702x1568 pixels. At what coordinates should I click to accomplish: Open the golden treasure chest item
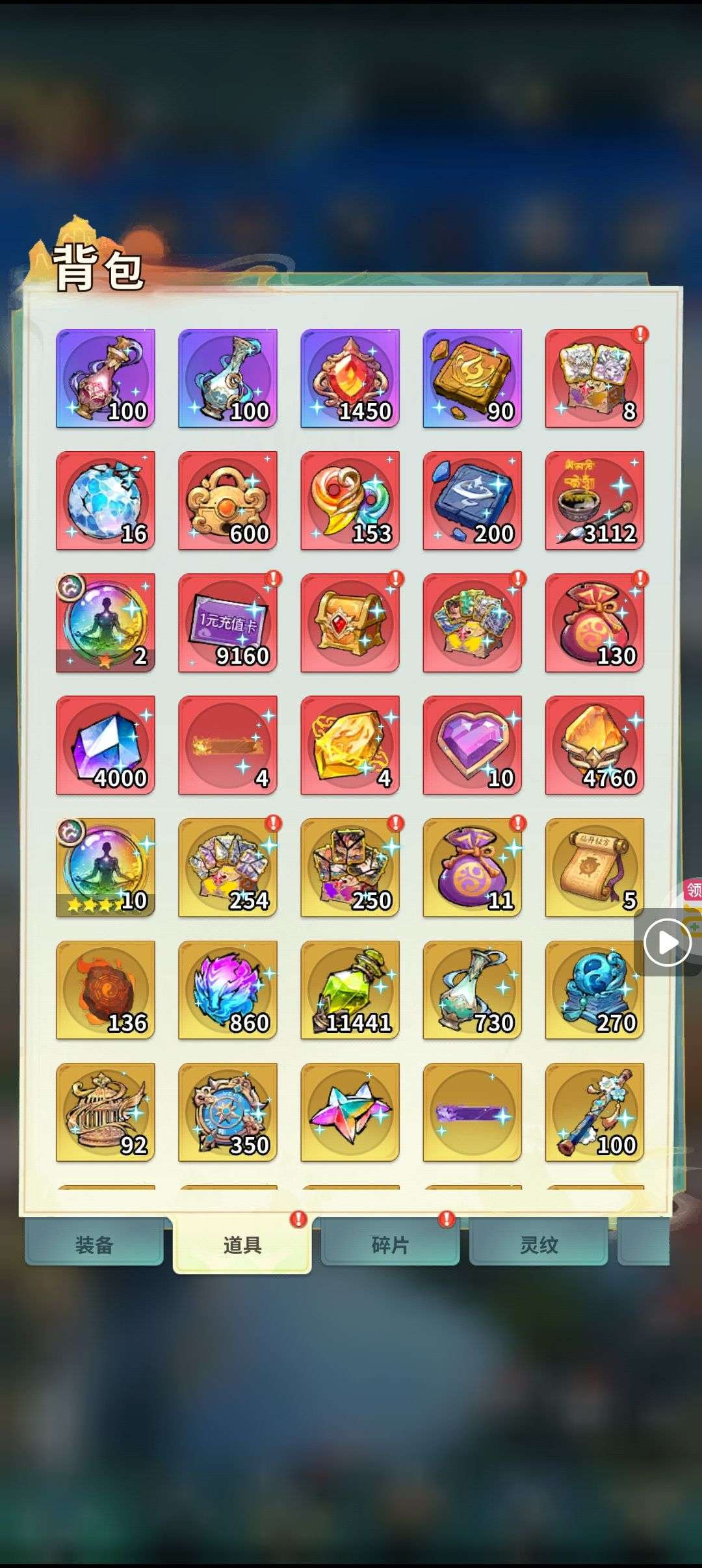coord(350,622)
